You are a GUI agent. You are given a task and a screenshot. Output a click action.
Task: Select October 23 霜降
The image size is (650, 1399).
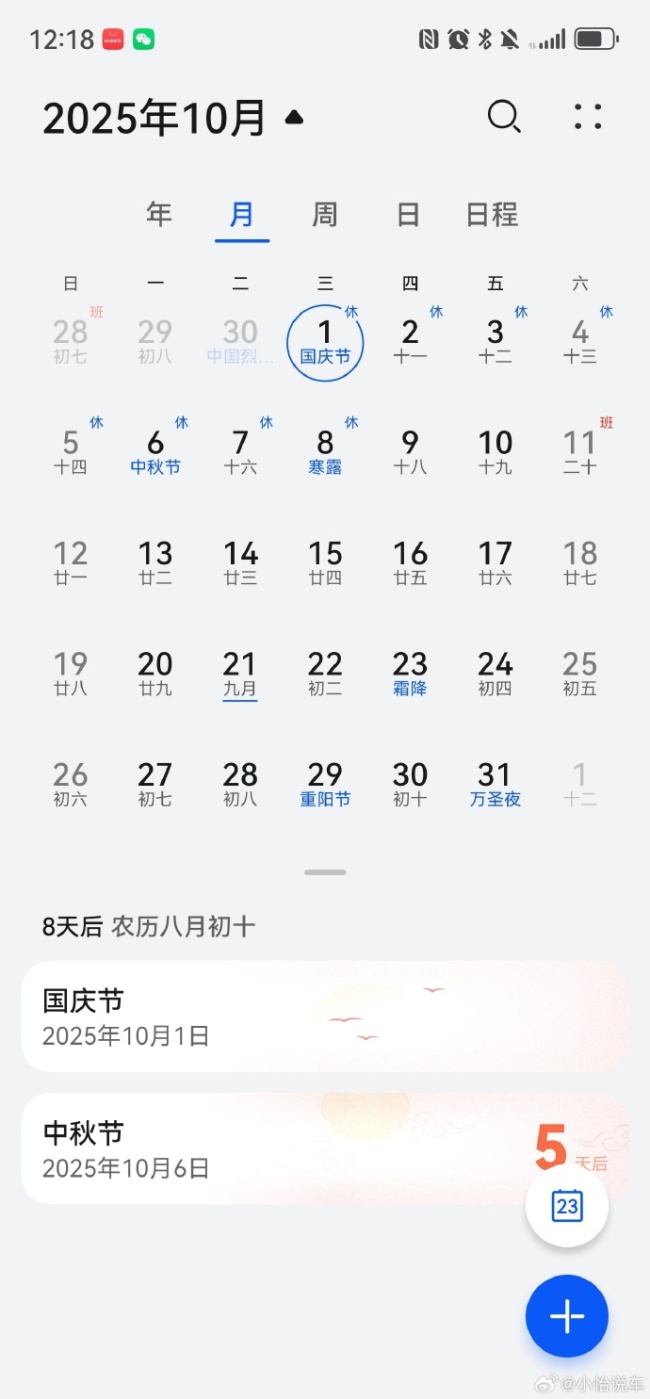pyautogui.click(x=410, y=673)
